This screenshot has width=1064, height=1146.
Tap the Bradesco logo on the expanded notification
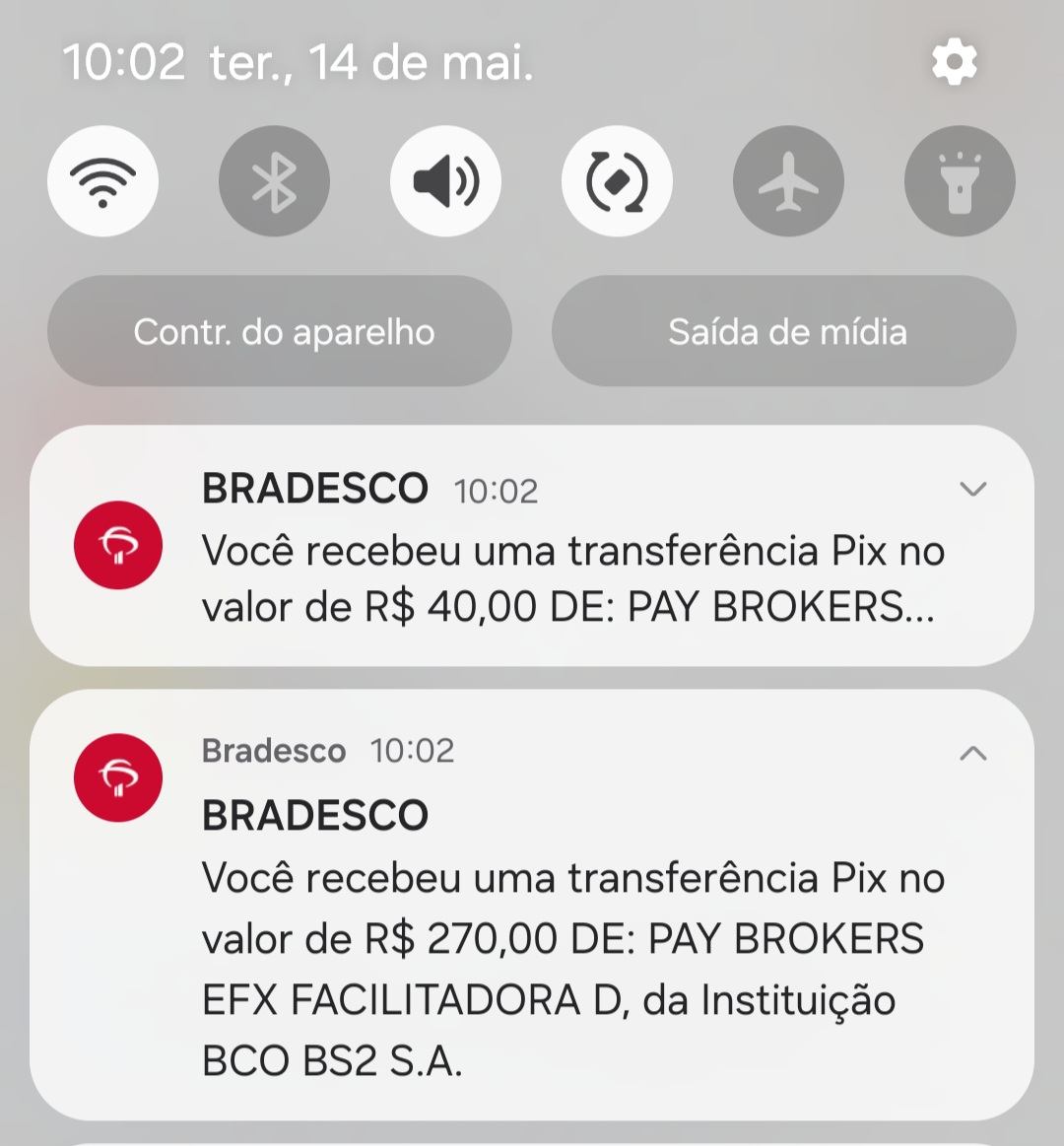tap(117, 776)
